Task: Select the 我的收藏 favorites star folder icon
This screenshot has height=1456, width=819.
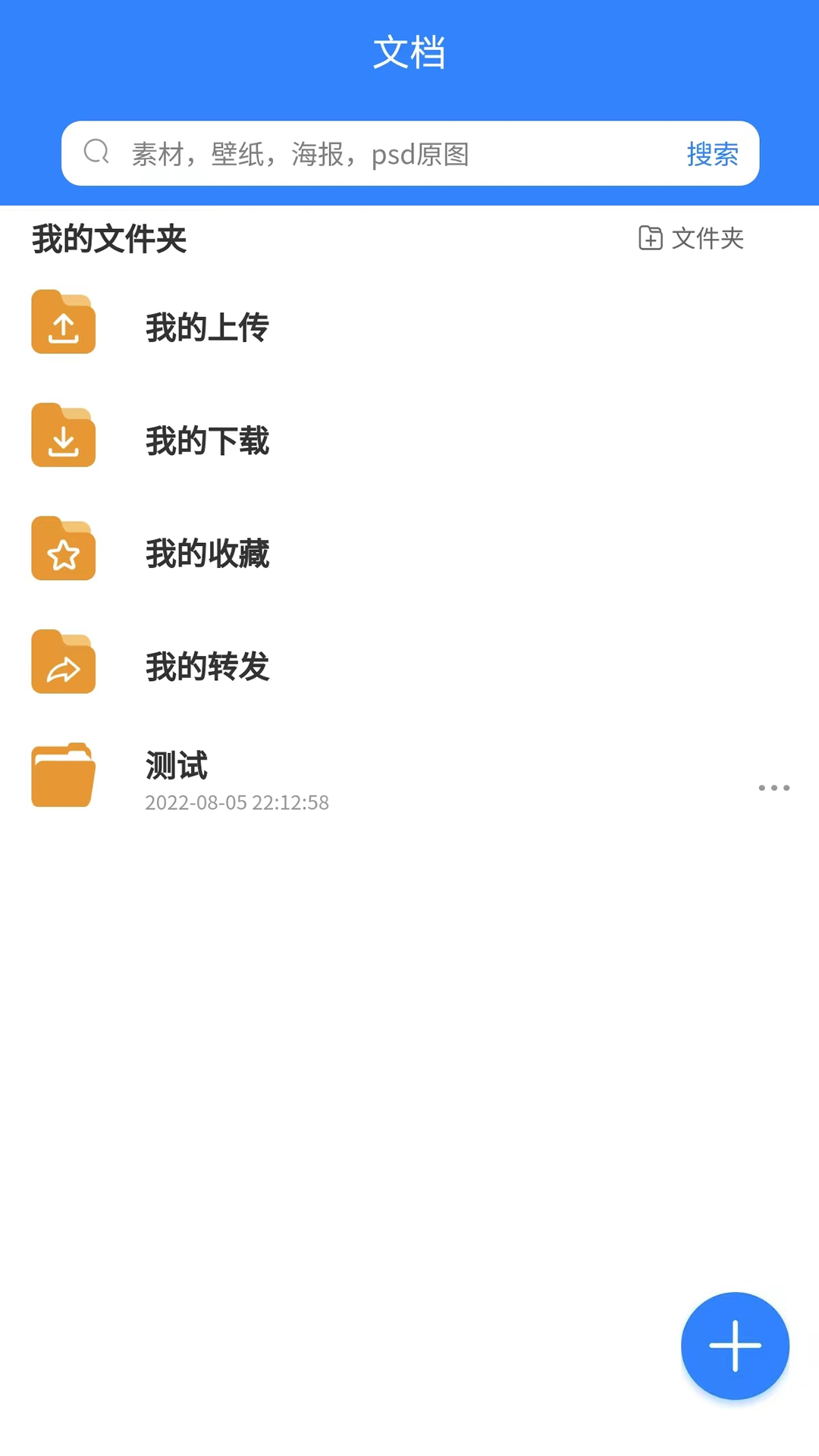Action: [63, 549]
